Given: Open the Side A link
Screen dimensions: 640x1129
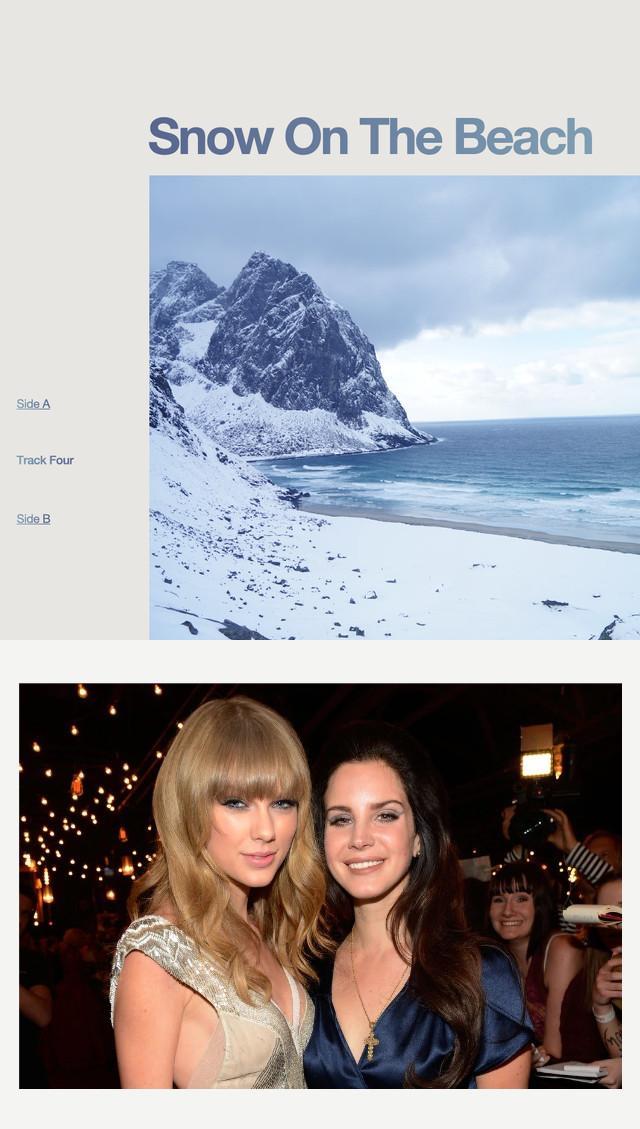Looking at the screenshot, I should [33, 404].
